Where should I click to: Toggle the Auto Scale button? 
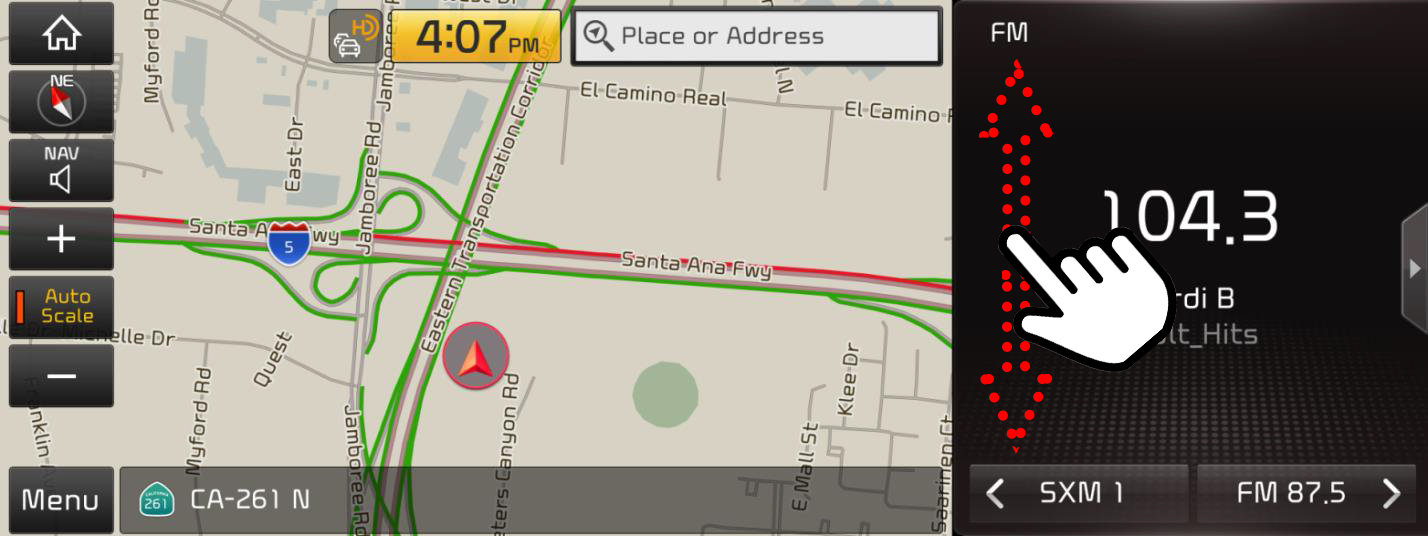point(61,306)
